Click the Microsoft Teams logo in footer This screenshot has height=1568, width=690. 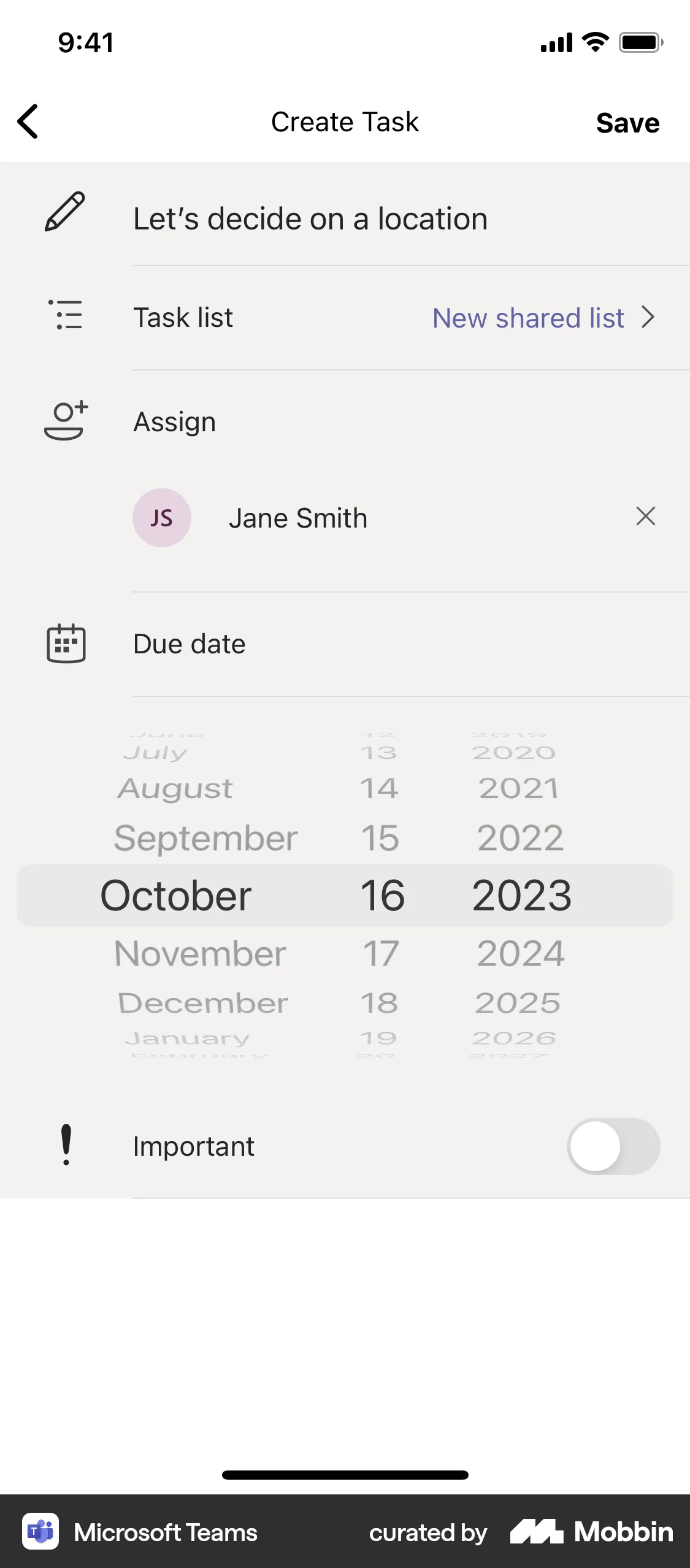[40, 1532]
